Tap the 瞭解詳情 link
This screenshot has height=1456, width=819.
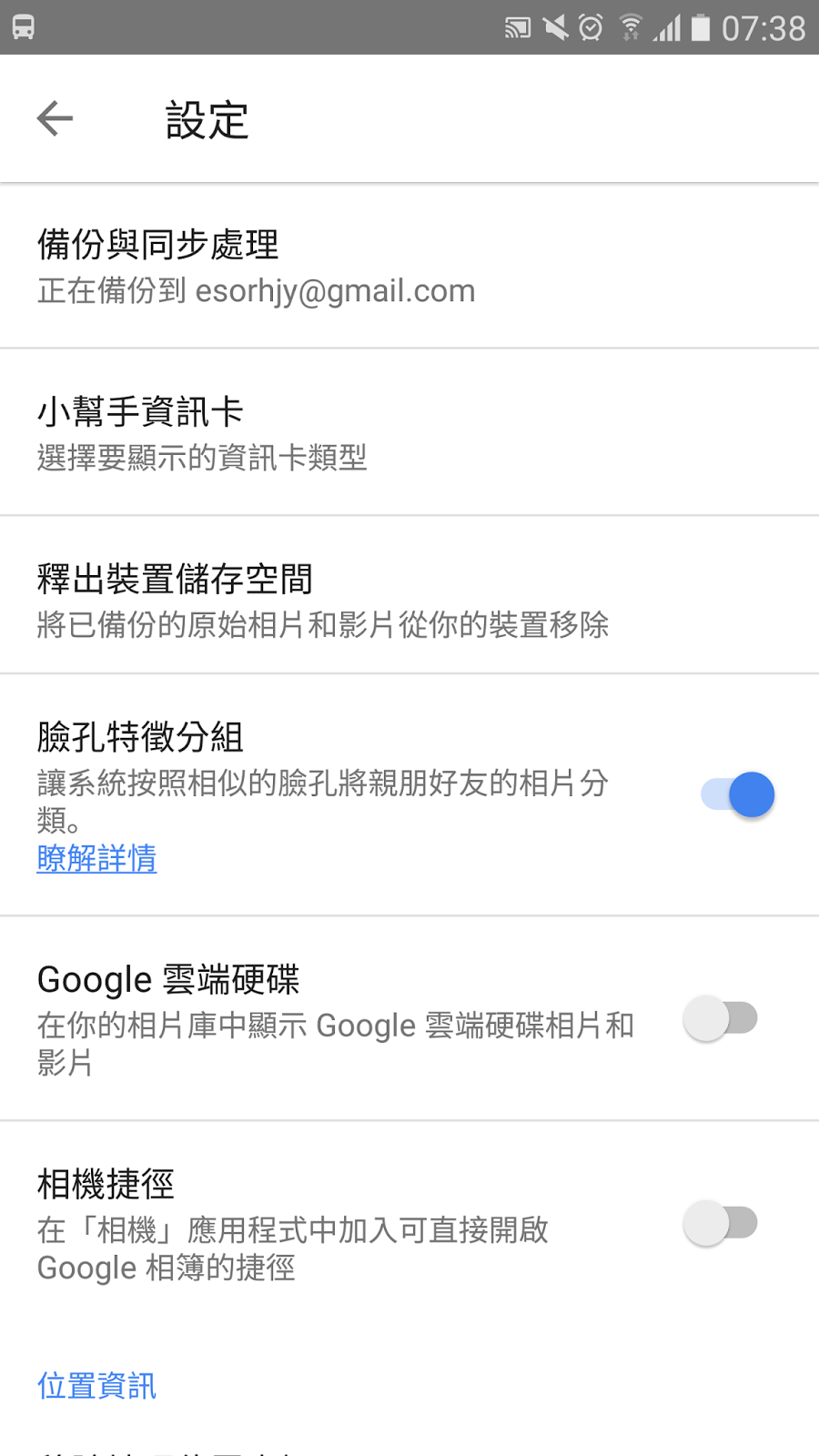(96, 858)
